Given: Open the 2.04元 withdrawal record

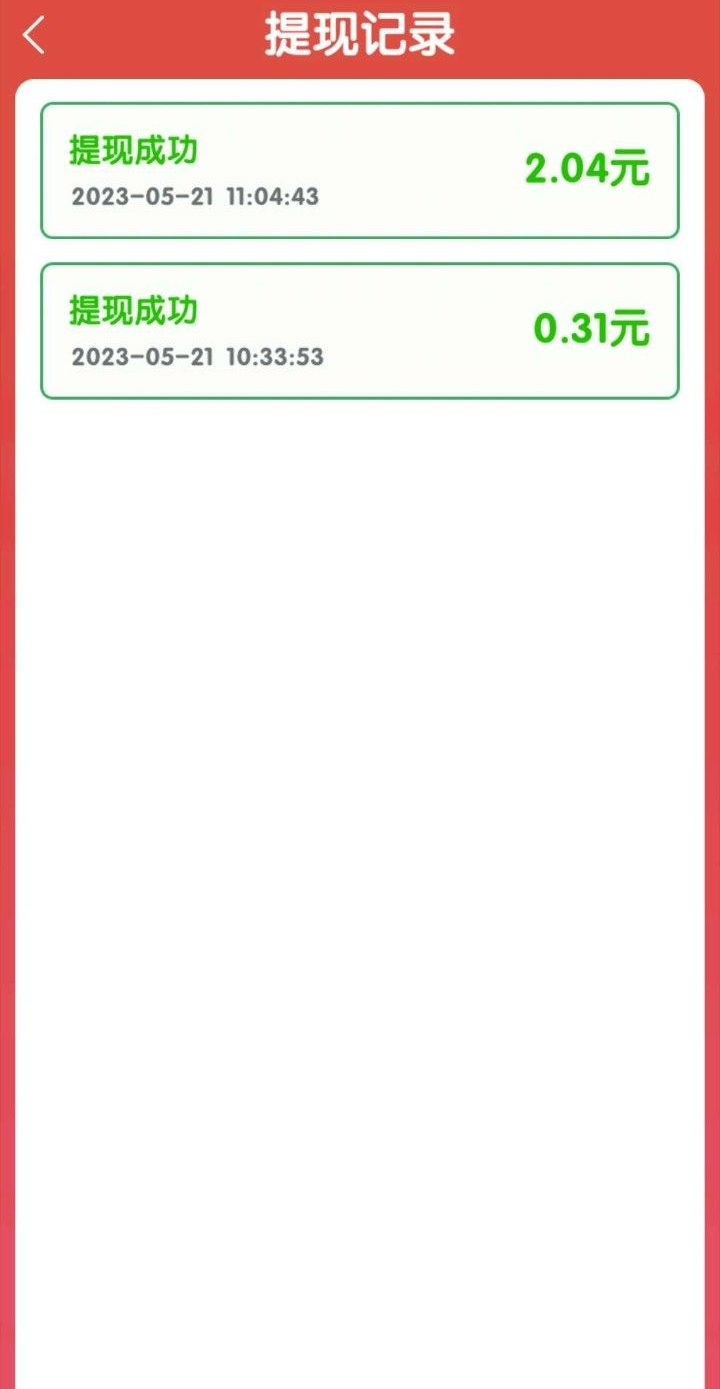Looking at the screenshot, I should coord(360,170).
